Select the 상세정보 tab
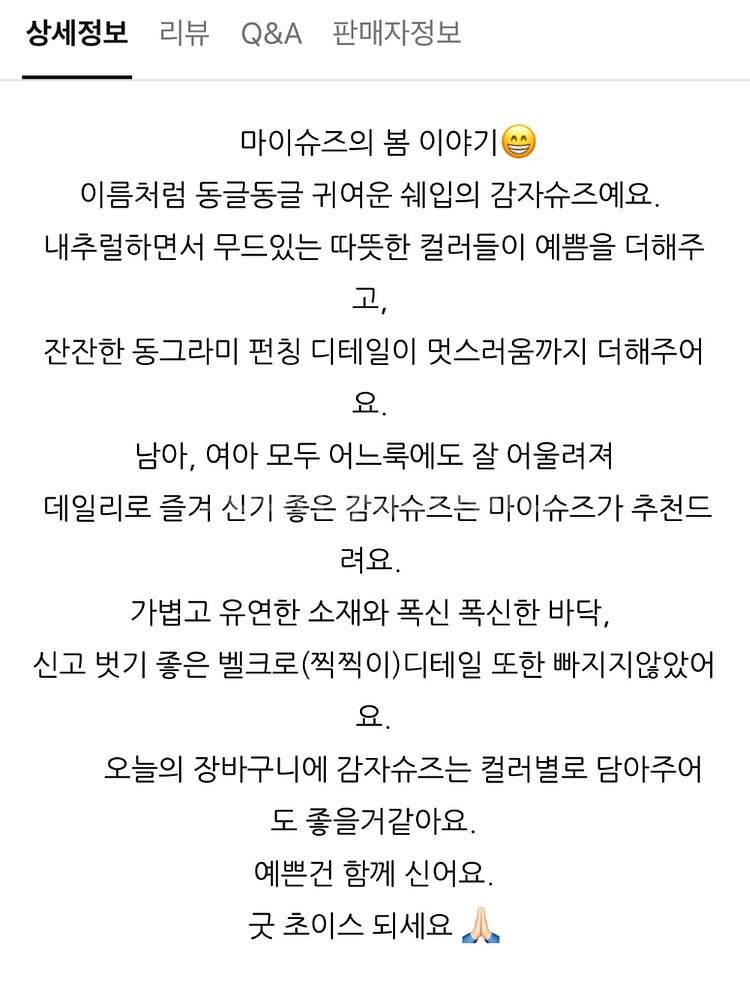Image resolution: width=750 pixels, height=992 pixels. coord(76,35)
